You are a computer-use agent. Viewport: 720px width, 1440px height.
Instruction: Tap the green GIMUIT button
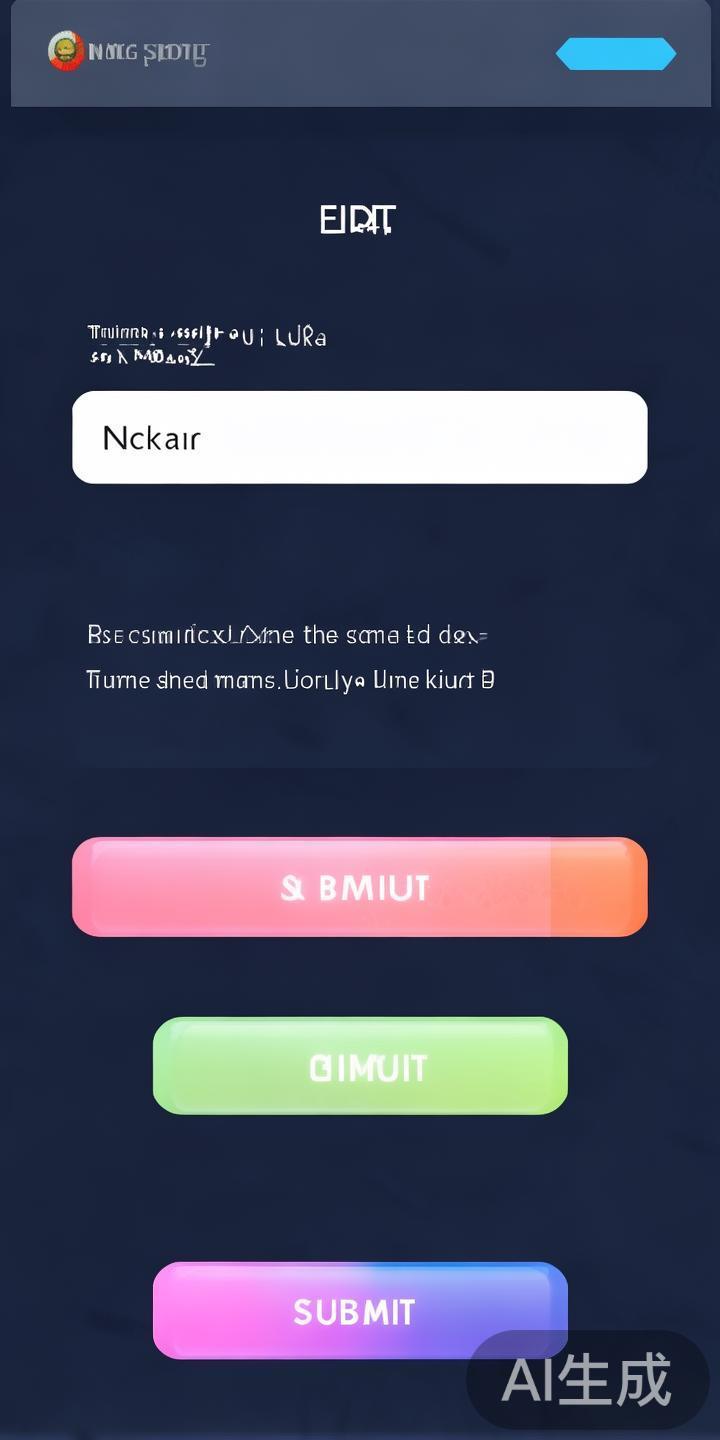pyautogui.click(x=360, y=1066)
